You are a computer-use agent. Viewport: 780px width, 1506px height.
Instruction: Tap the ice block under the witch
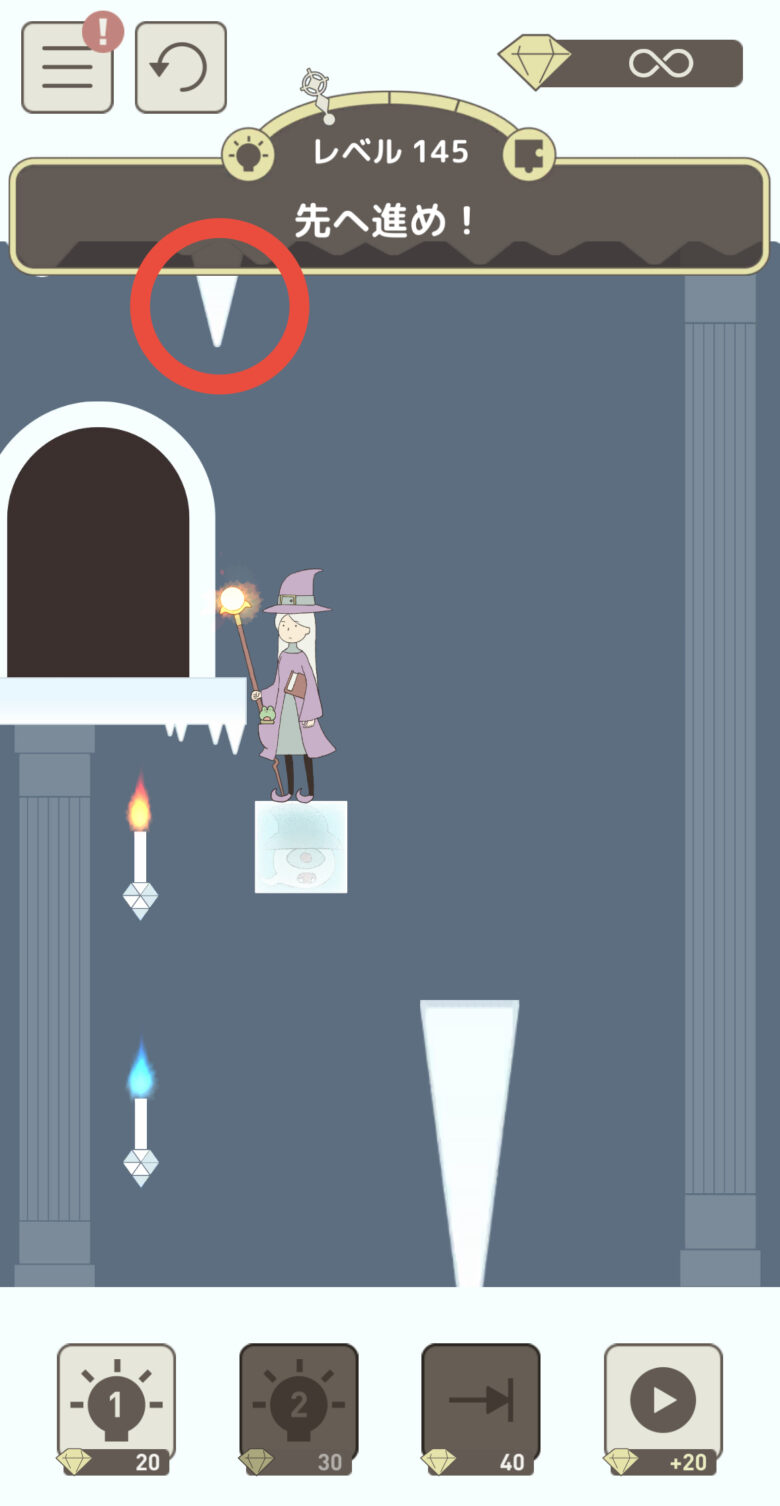pyautogui.click(x=301, y=846)
